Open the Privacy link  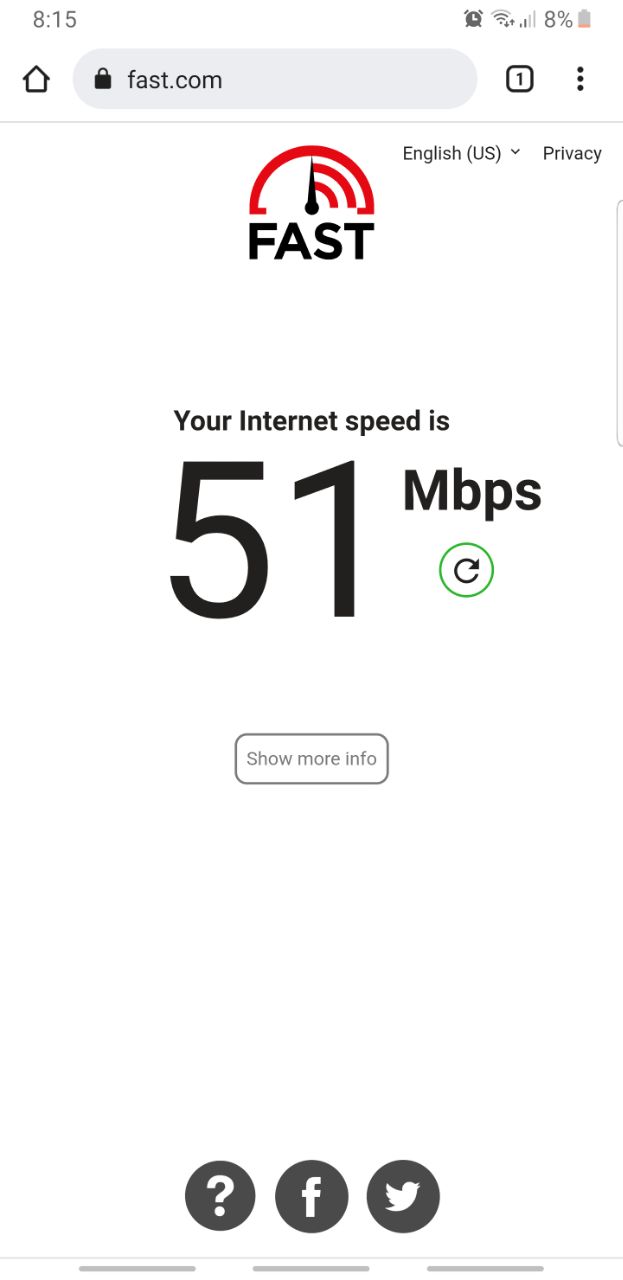point(571,153)
